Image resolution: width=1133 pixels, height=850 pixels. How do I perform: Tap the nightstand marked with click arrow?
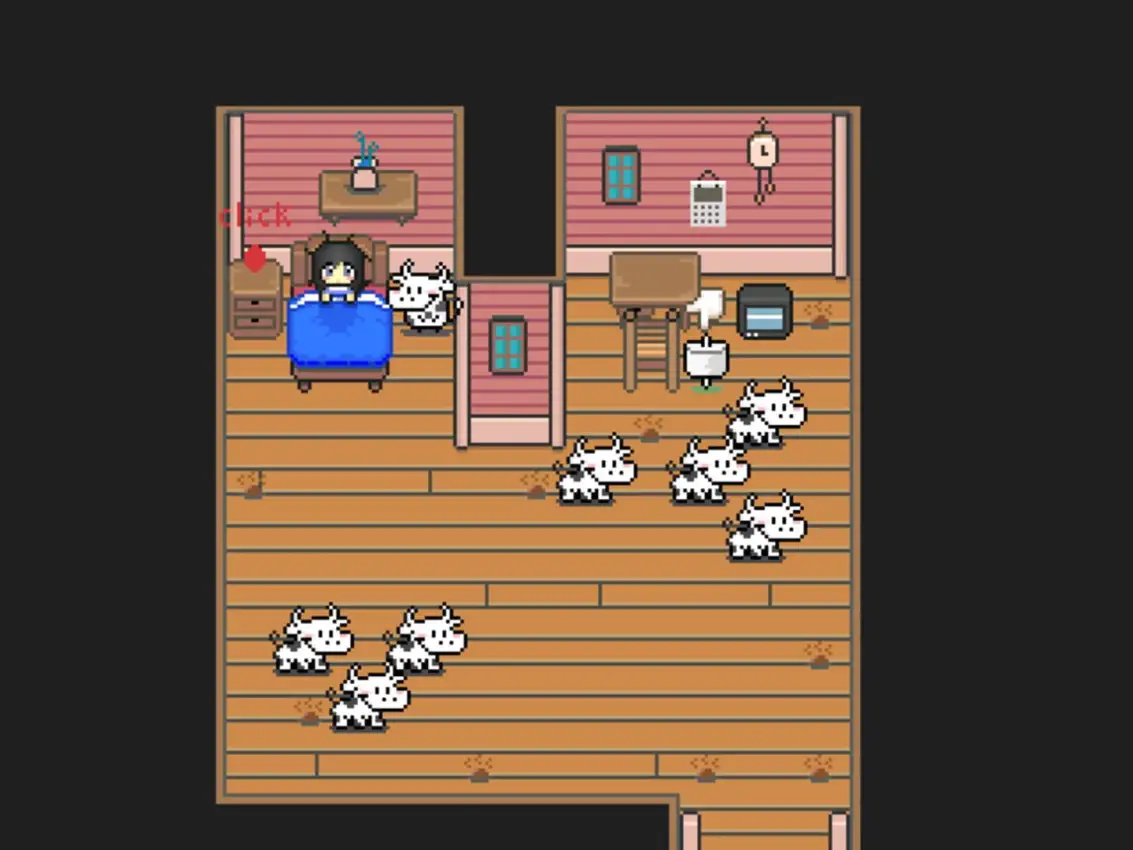[255, 302]
